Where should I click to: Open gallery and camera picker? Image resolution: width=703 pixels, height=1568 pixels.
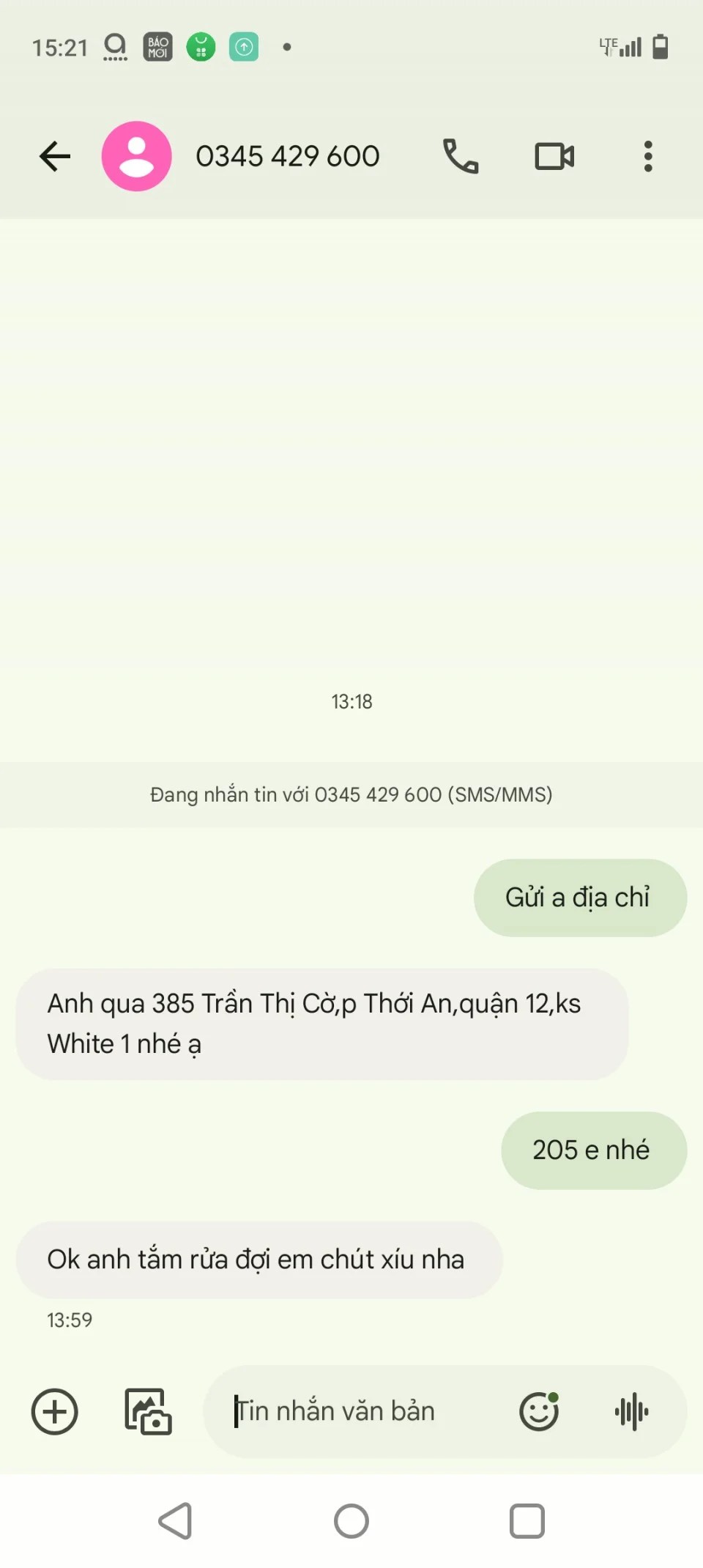point(148,1411)
